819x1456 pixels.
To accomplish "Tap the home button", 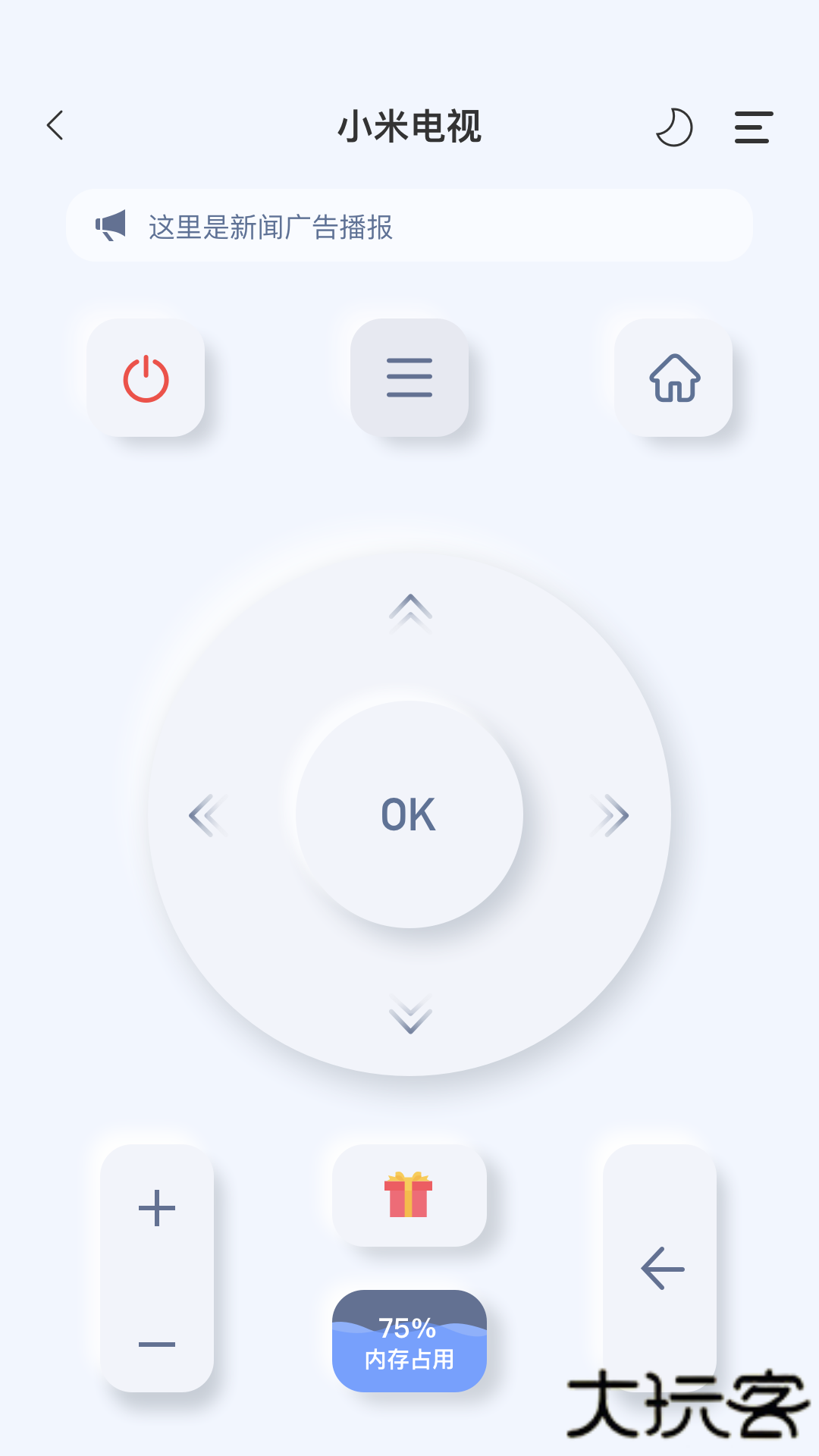I will click(673, 378).
